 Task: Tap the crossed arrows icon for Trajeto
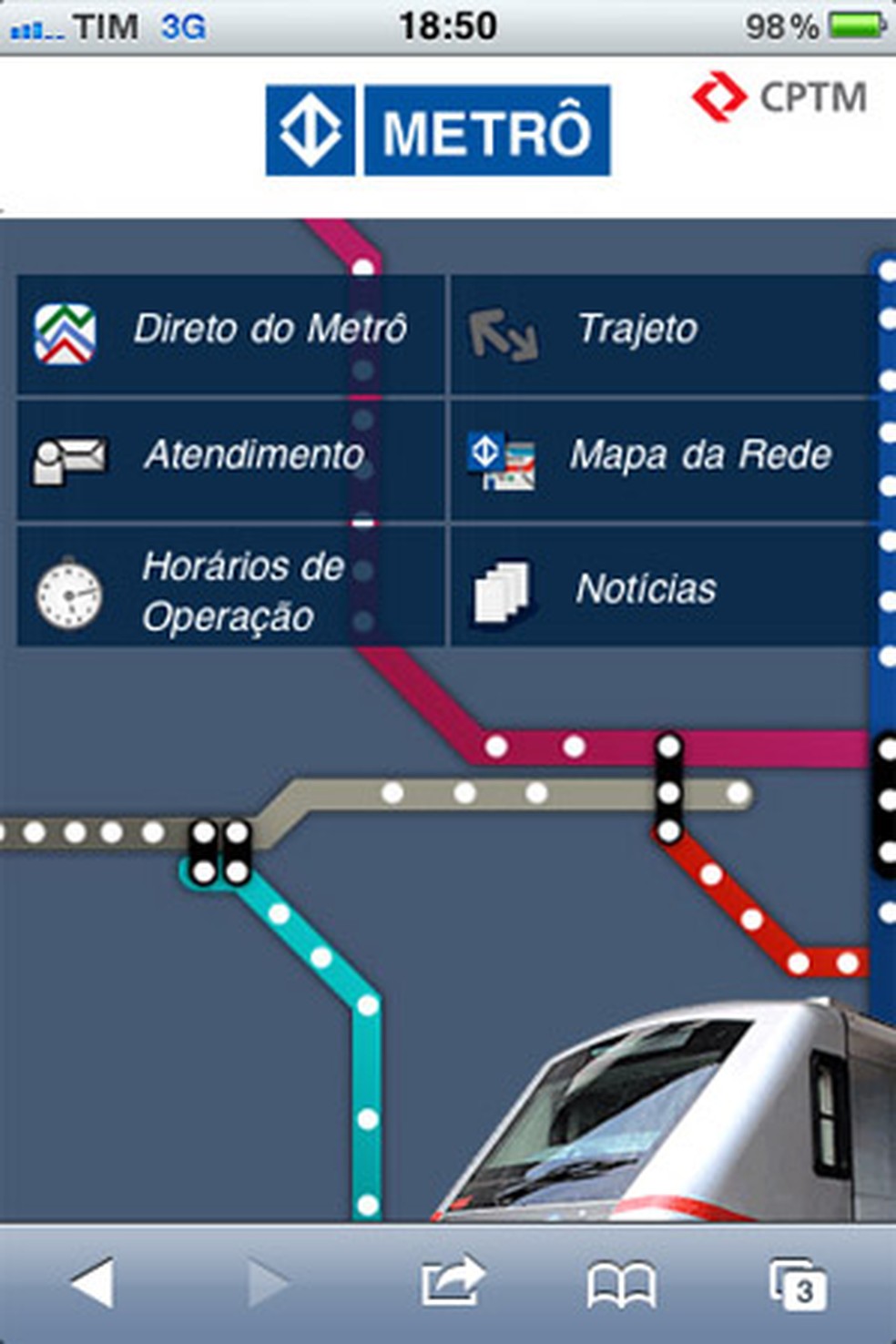pyautogui.click(x=500, y=335)
